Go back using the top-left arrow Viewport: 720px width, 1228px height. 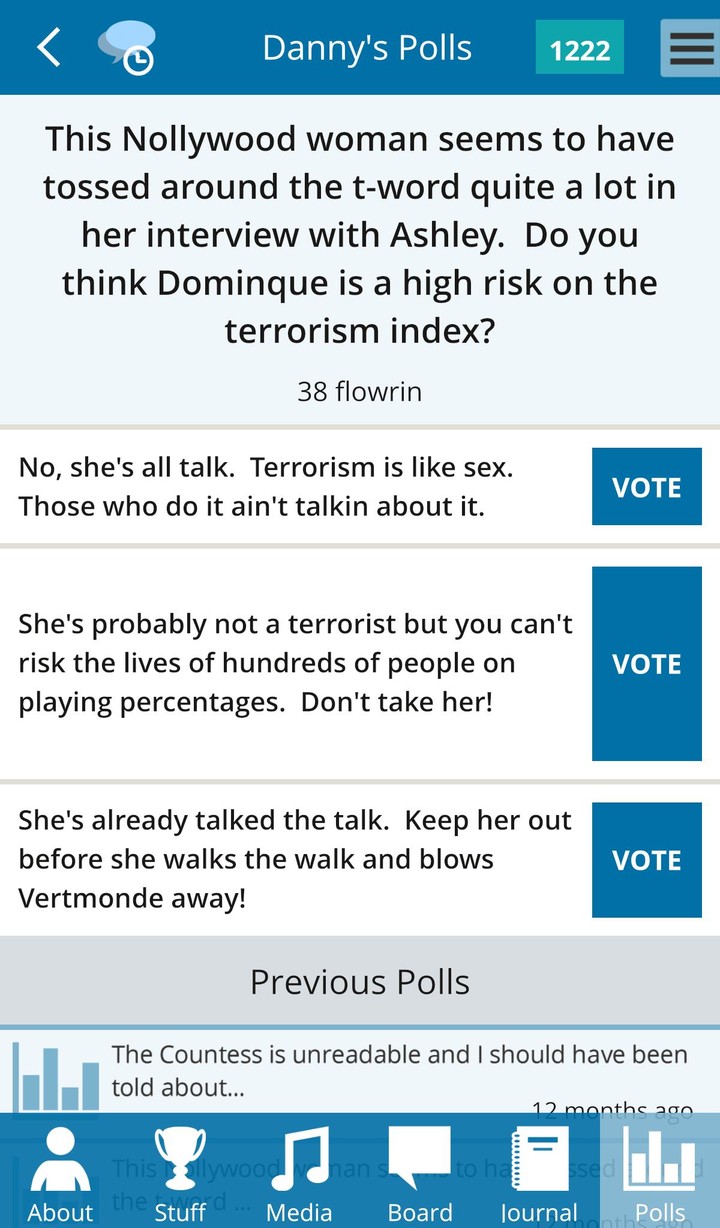tap(48, 47)
